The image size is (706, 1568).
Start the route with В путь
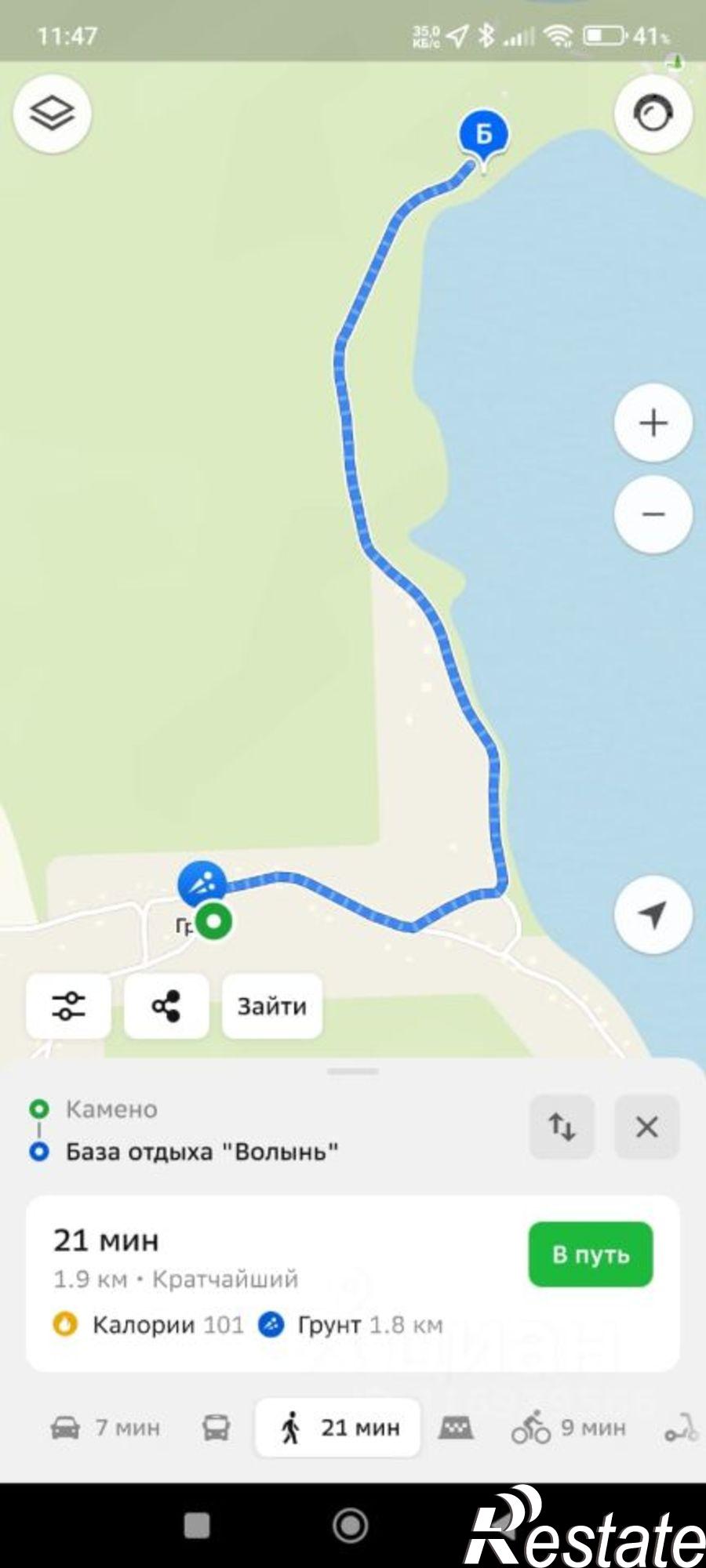point(591,1254)
